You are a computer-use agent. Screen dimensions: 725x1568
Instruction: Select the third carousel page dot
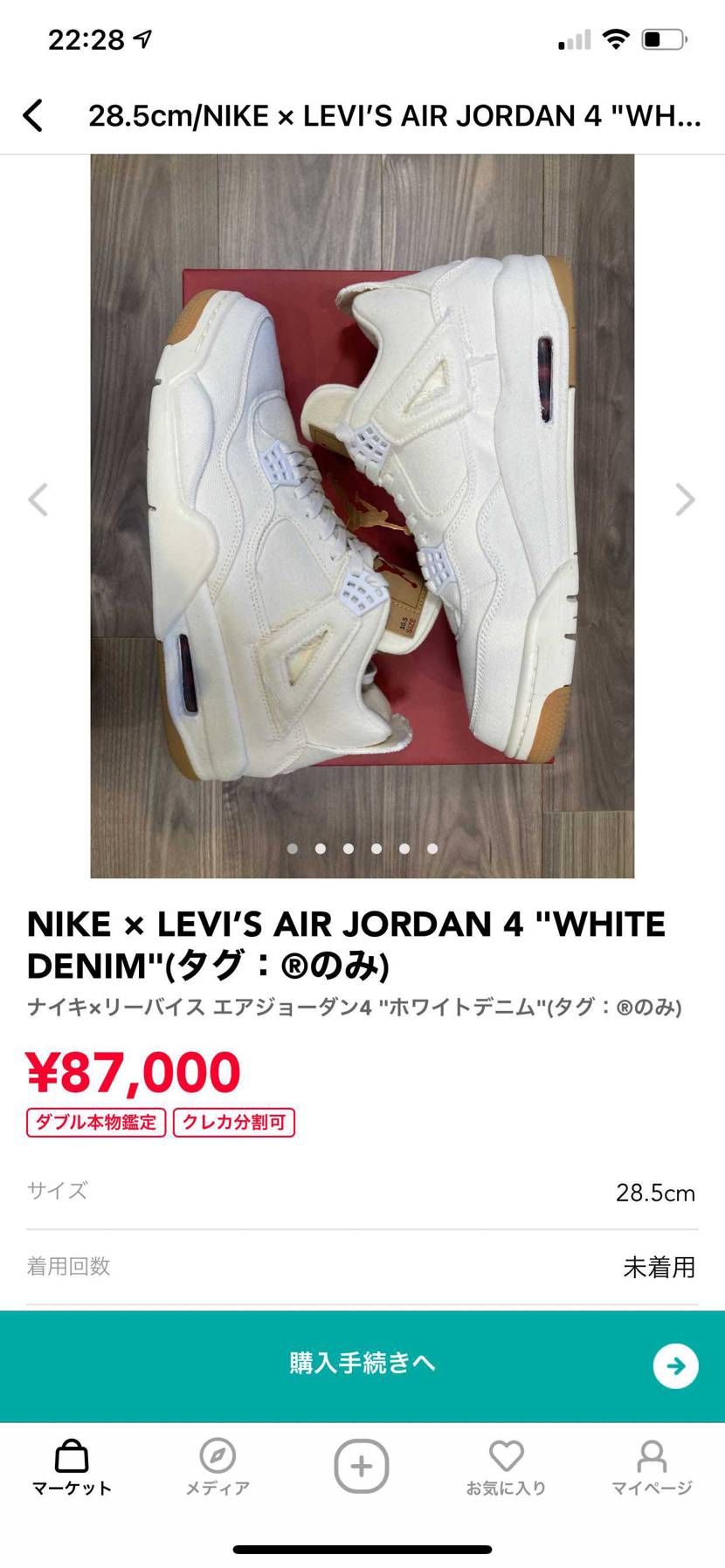349,847
